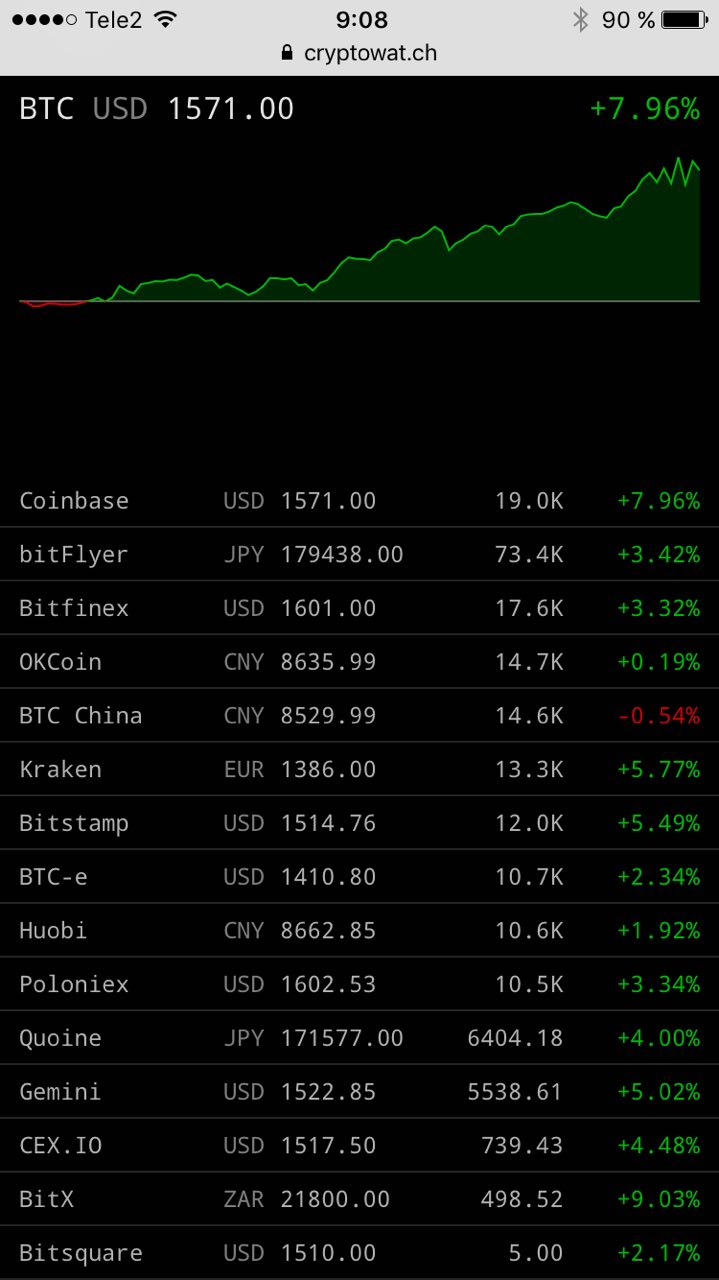Screen dimensions: 719x1280
Task: Open the Quoine JPY market
Action: click(359, 1038)
